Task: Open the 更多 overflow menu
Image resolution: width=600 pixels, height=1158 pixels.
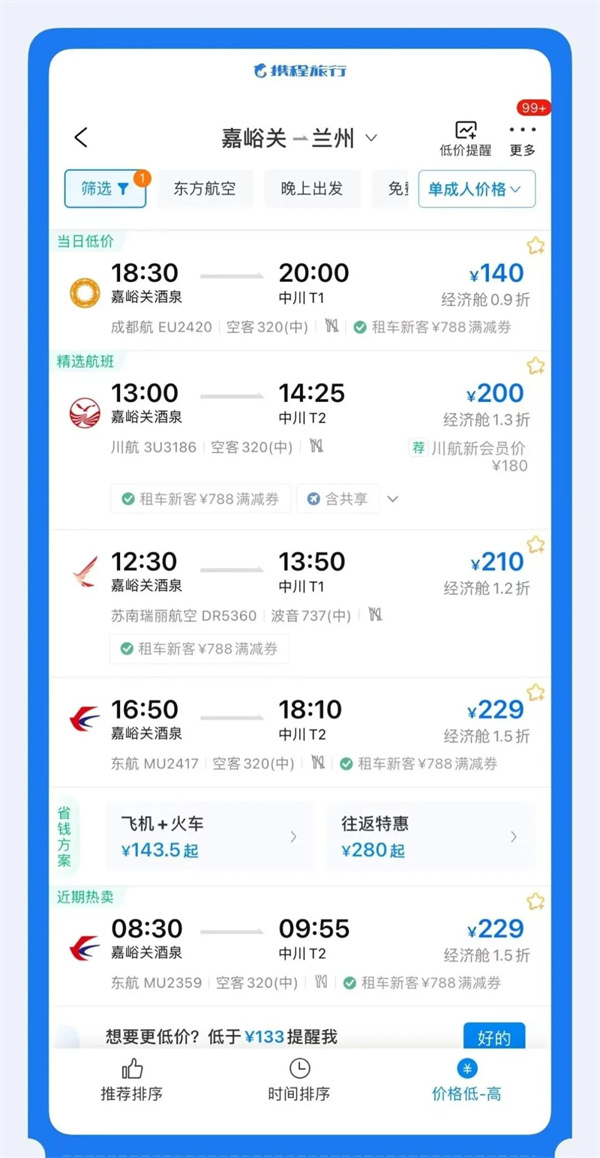Action: pyautogui.click(x=522, y=139)
